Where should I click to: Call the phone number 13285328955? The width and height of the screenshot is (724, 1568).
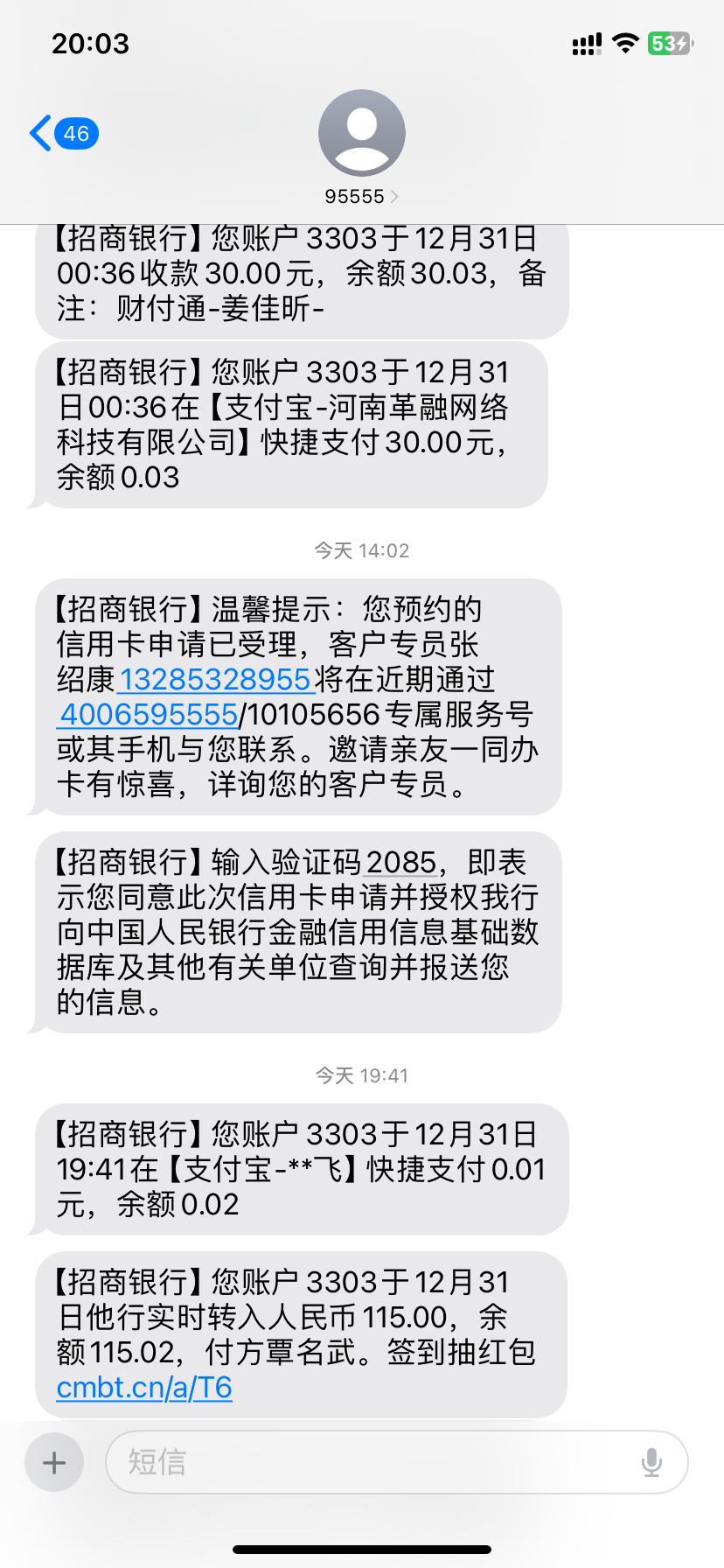point(215,680)
